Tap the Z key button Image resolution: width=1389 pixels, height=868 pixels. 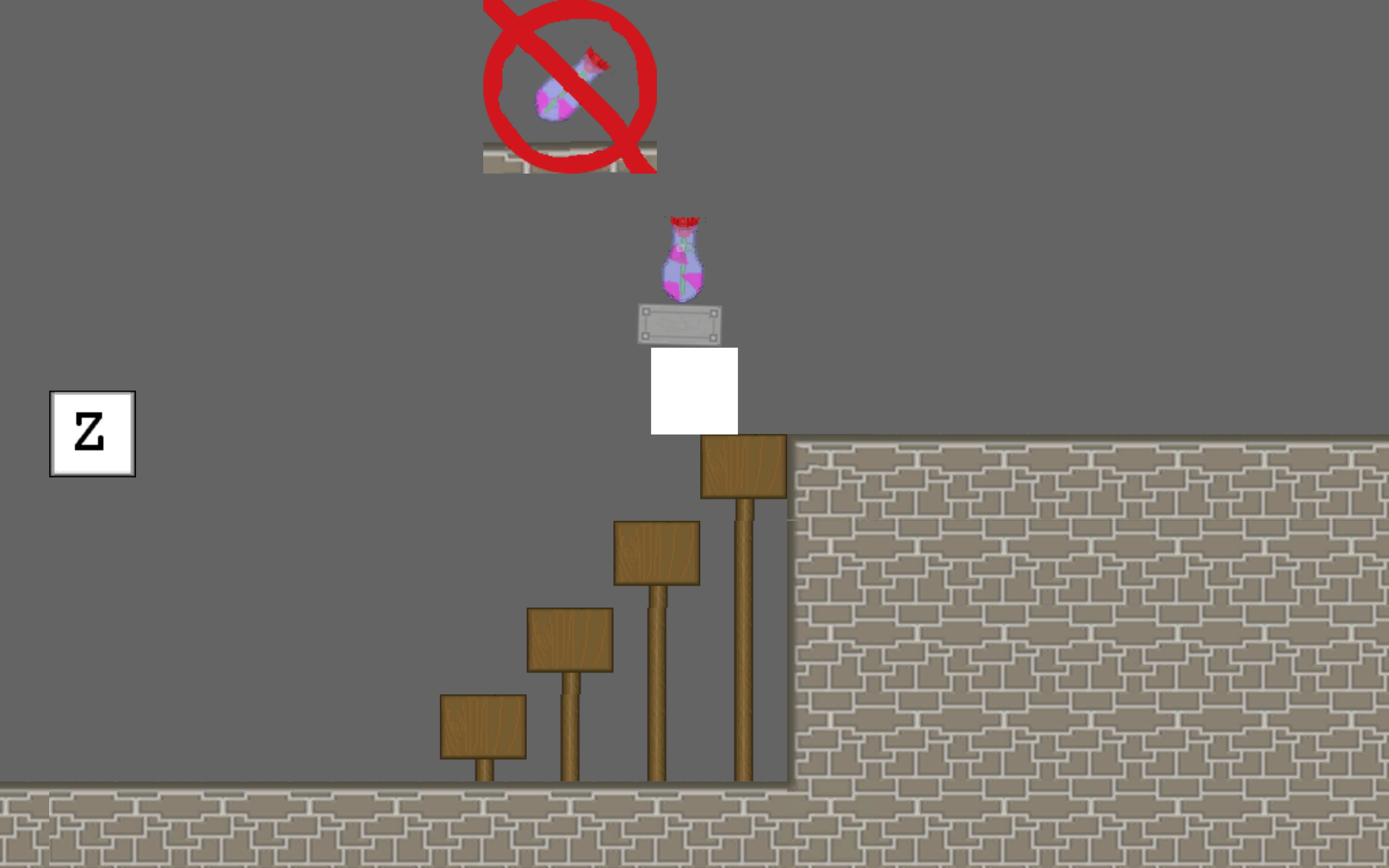[x=93, y=434]
